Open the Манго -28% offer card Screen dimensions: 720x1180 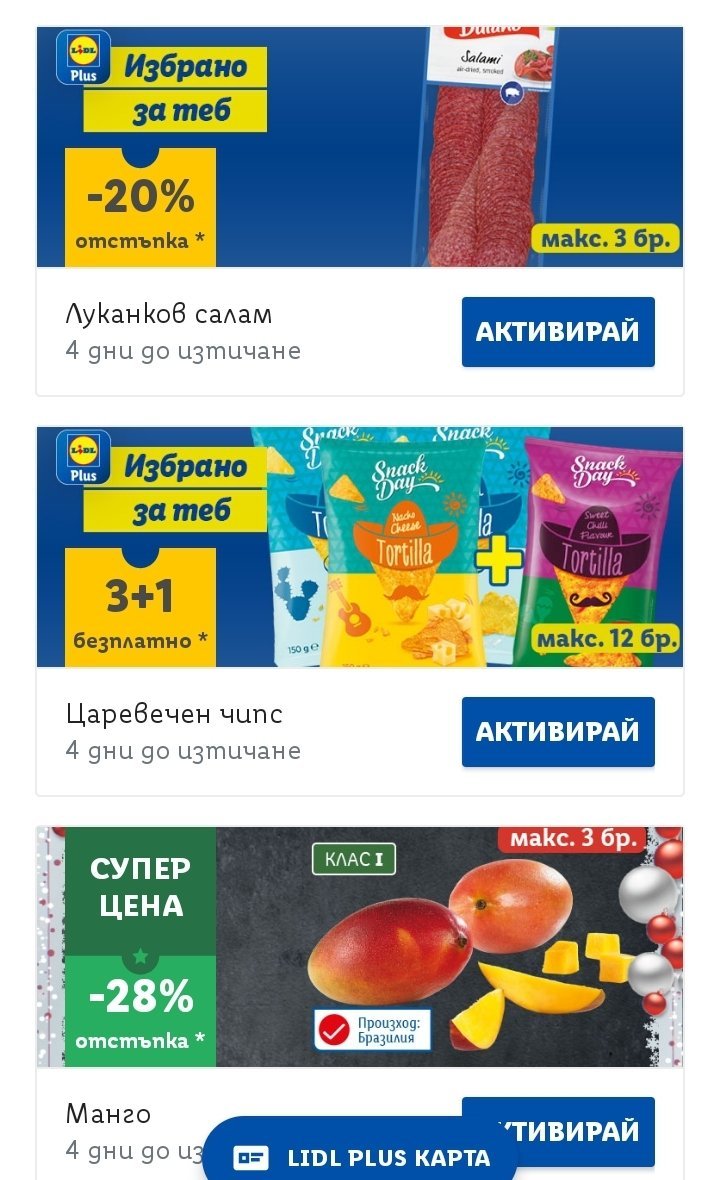(x=360, y=947)
